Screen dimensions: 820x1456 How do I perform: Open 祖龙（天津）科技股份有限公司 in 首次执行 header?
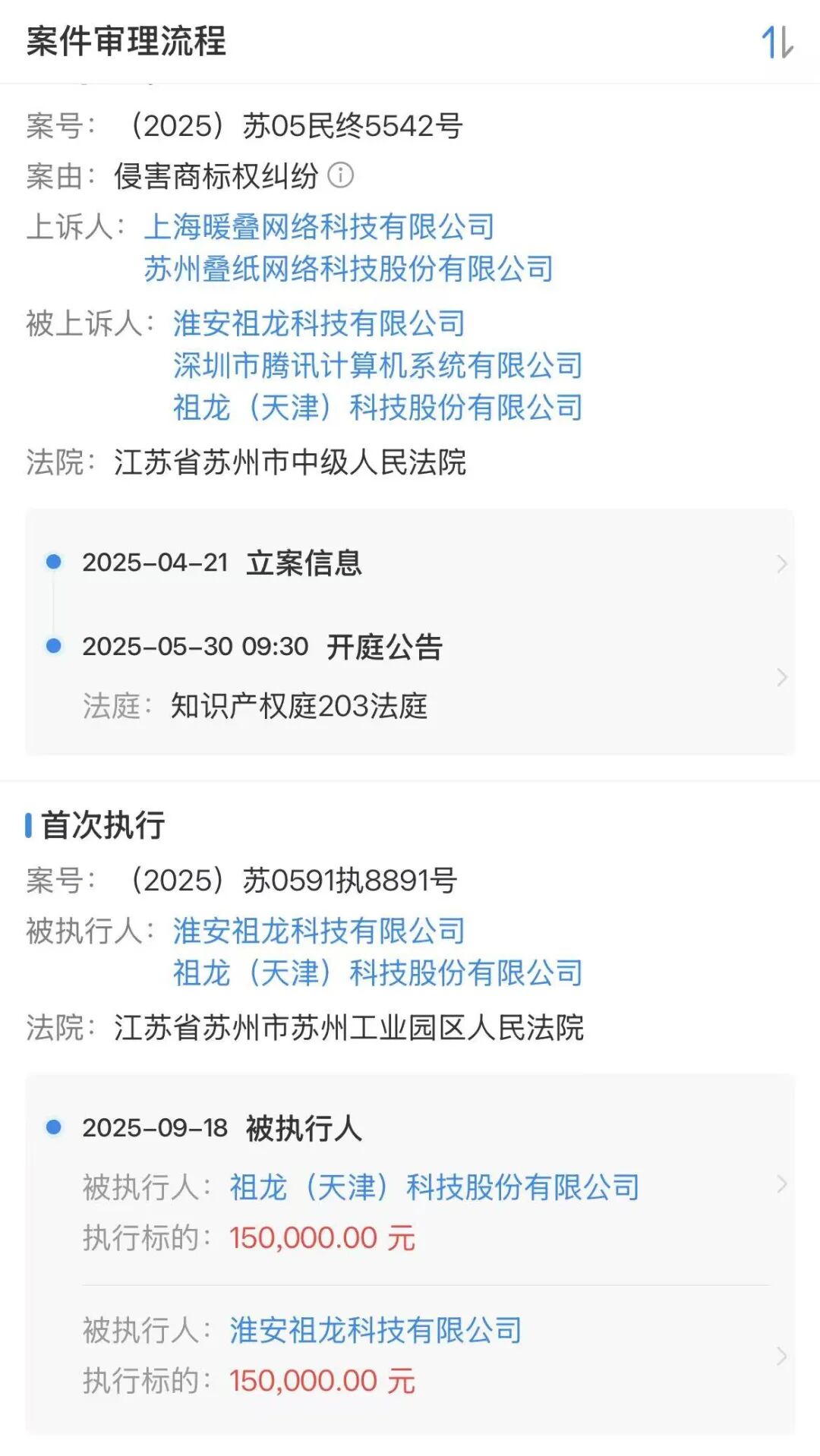point(377,973)
